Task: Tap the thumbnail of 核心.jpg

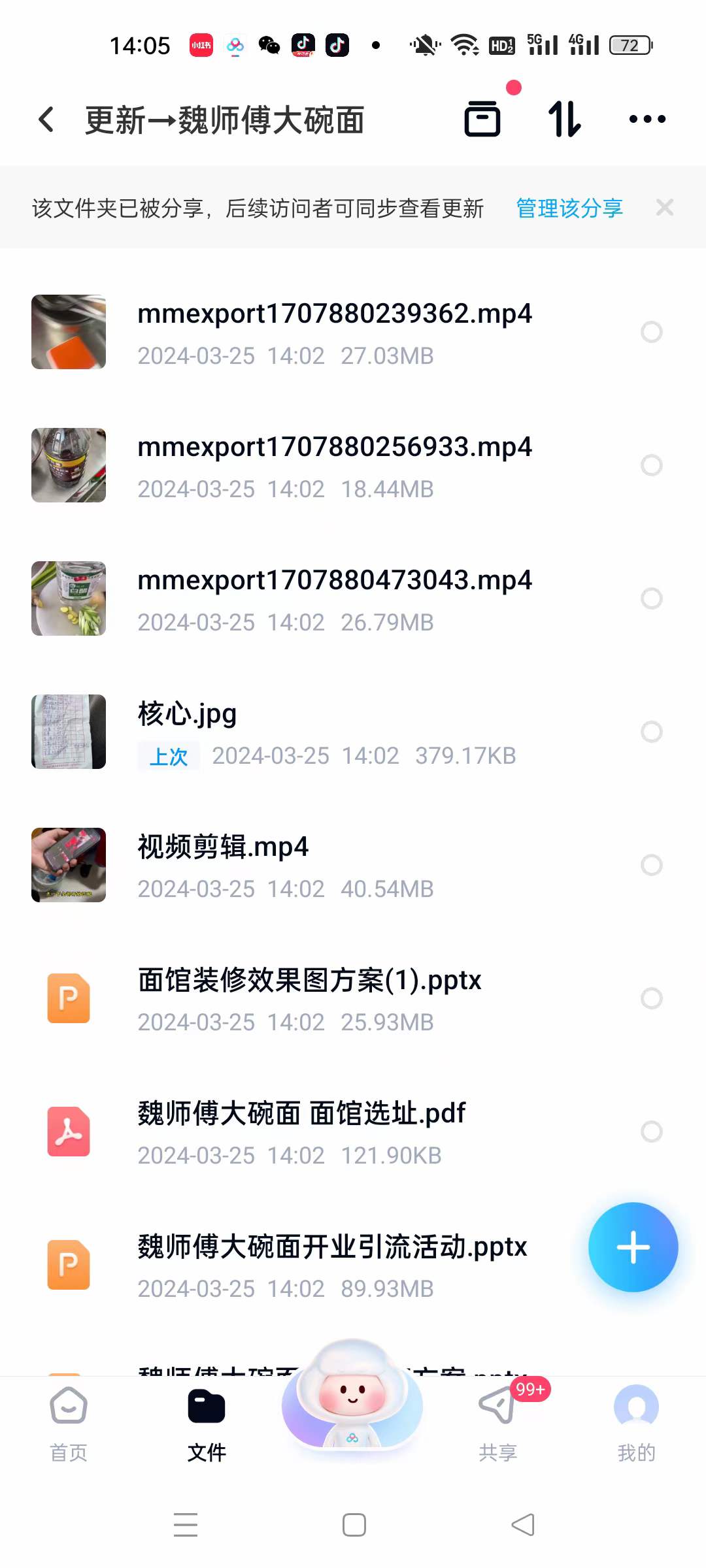Action: (x=68, y=732)
